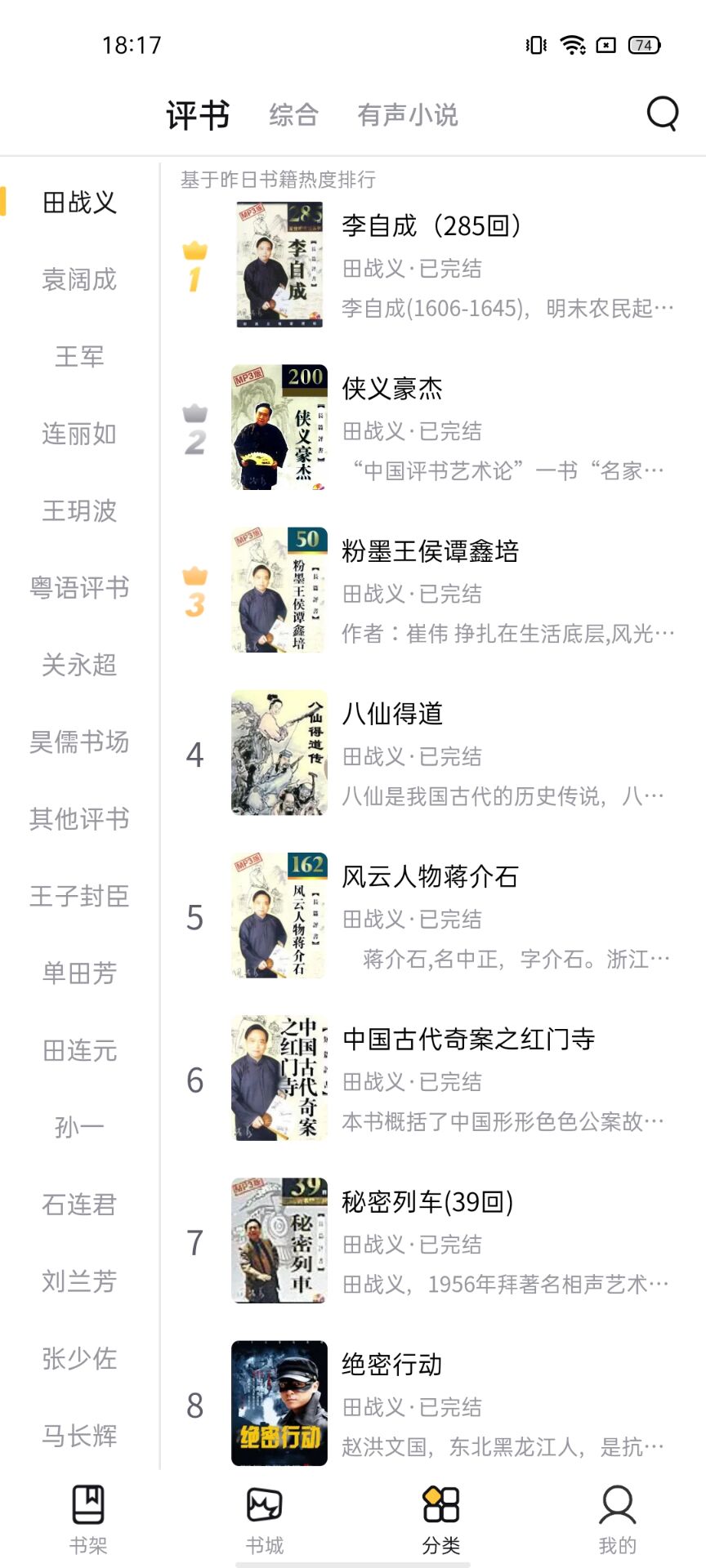
Task: Open 秘密列车(39回)
Action: 427,1201
